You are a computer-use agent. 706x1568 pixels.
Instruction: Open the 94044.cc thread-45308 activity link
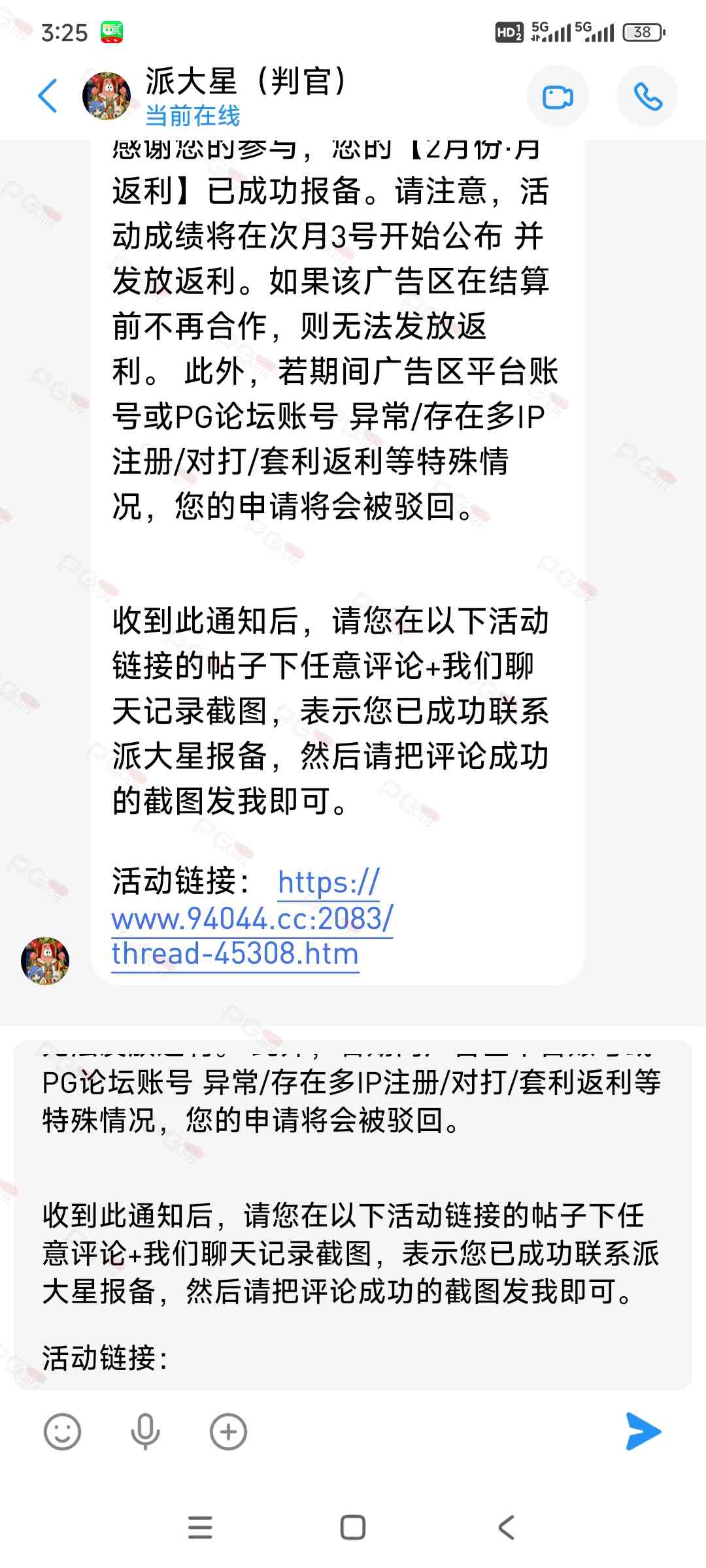point(252,919)
